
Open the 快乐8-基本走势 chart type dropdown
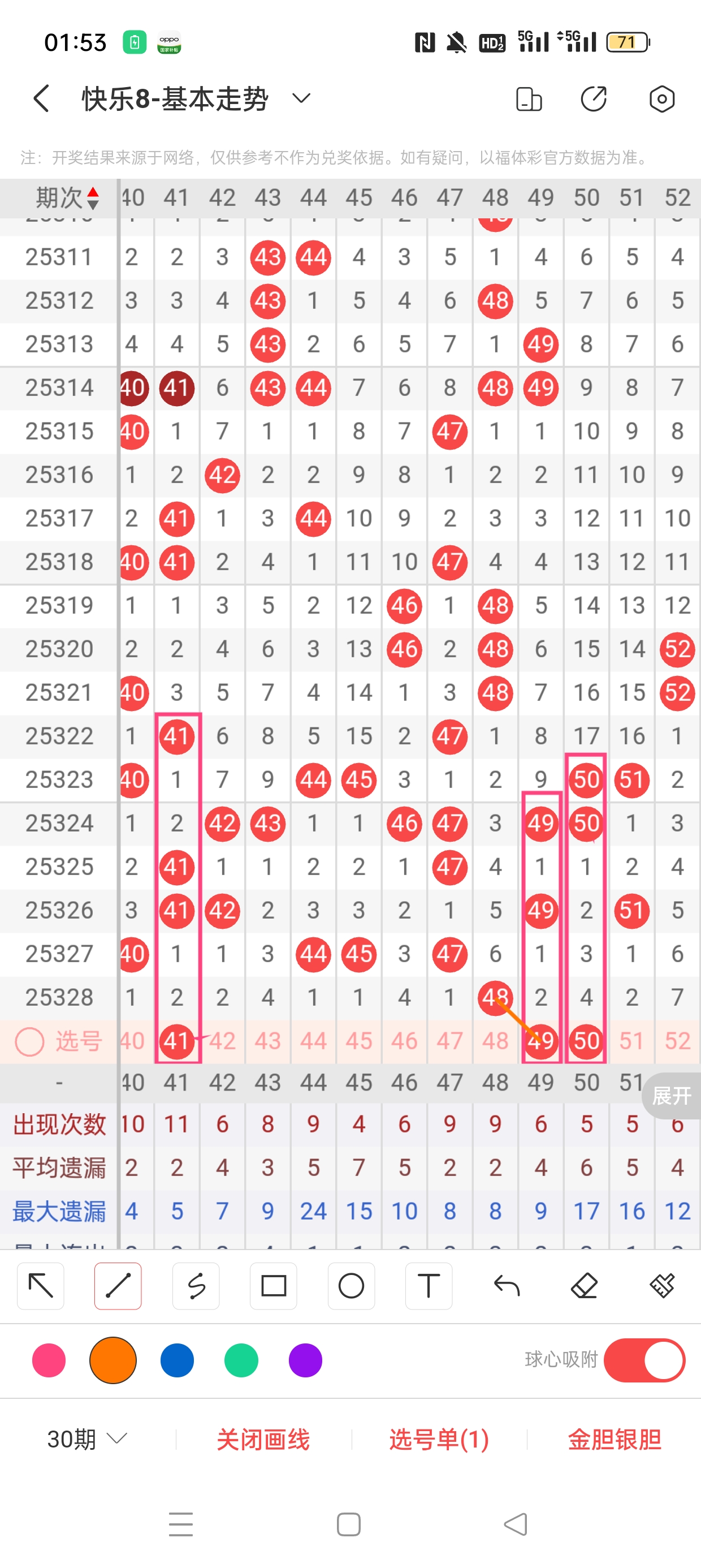(x=301, y=98)
